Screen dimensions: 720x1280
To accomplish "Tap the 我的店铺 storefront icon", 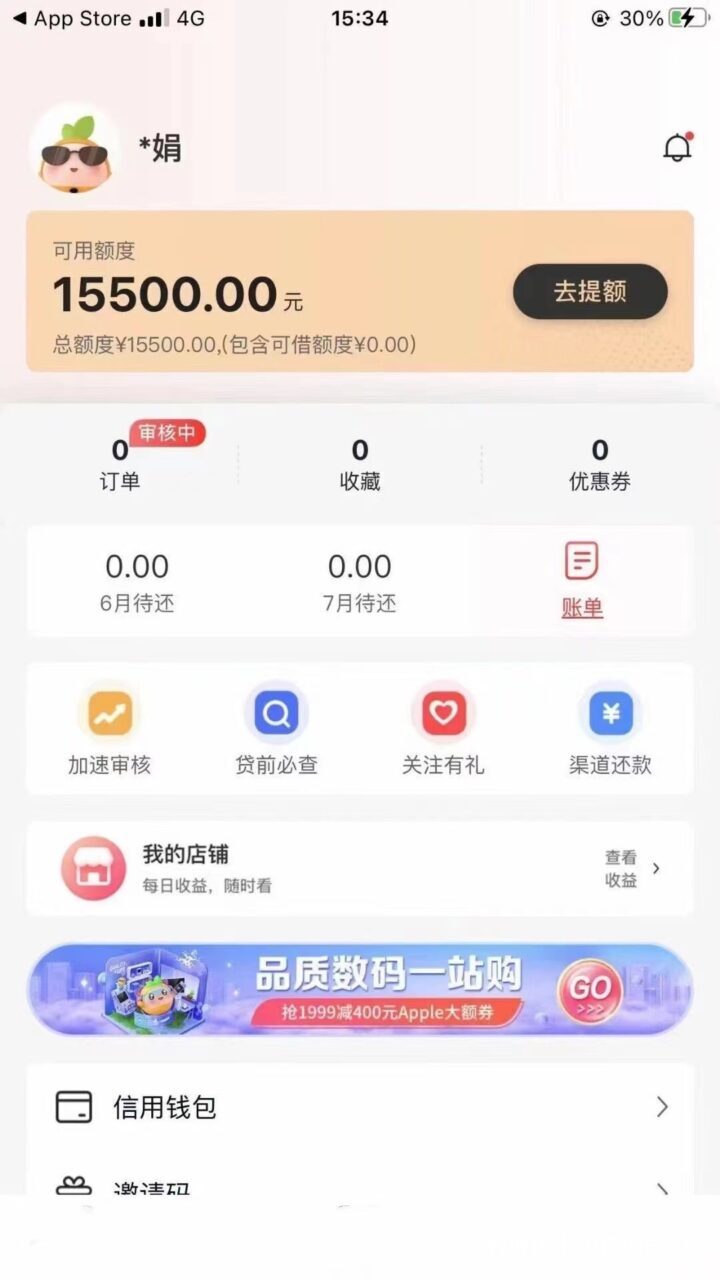I will pos(92,866).
